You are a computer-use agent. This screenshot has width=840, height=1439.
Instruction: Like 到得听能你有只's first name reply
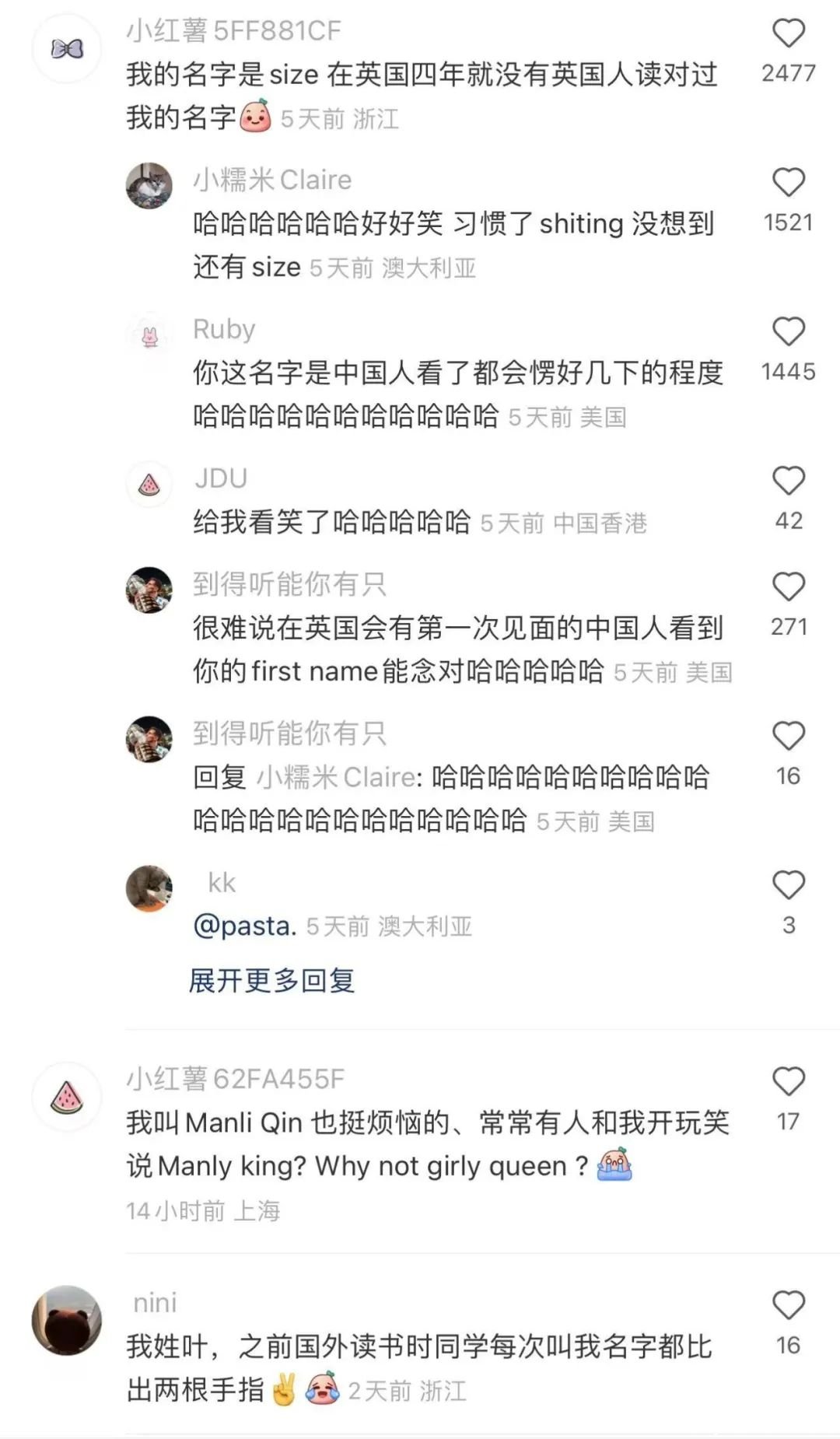(788, 587)
